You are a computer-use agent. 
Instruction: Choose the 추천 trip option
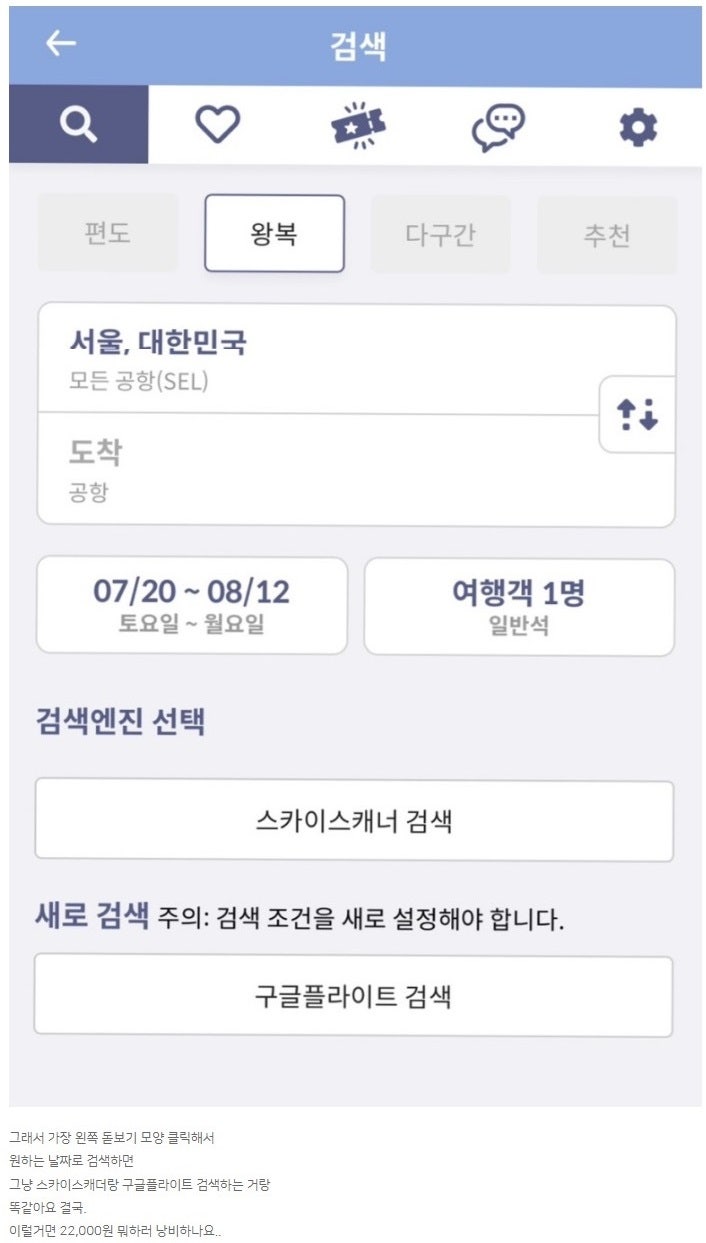607,234
